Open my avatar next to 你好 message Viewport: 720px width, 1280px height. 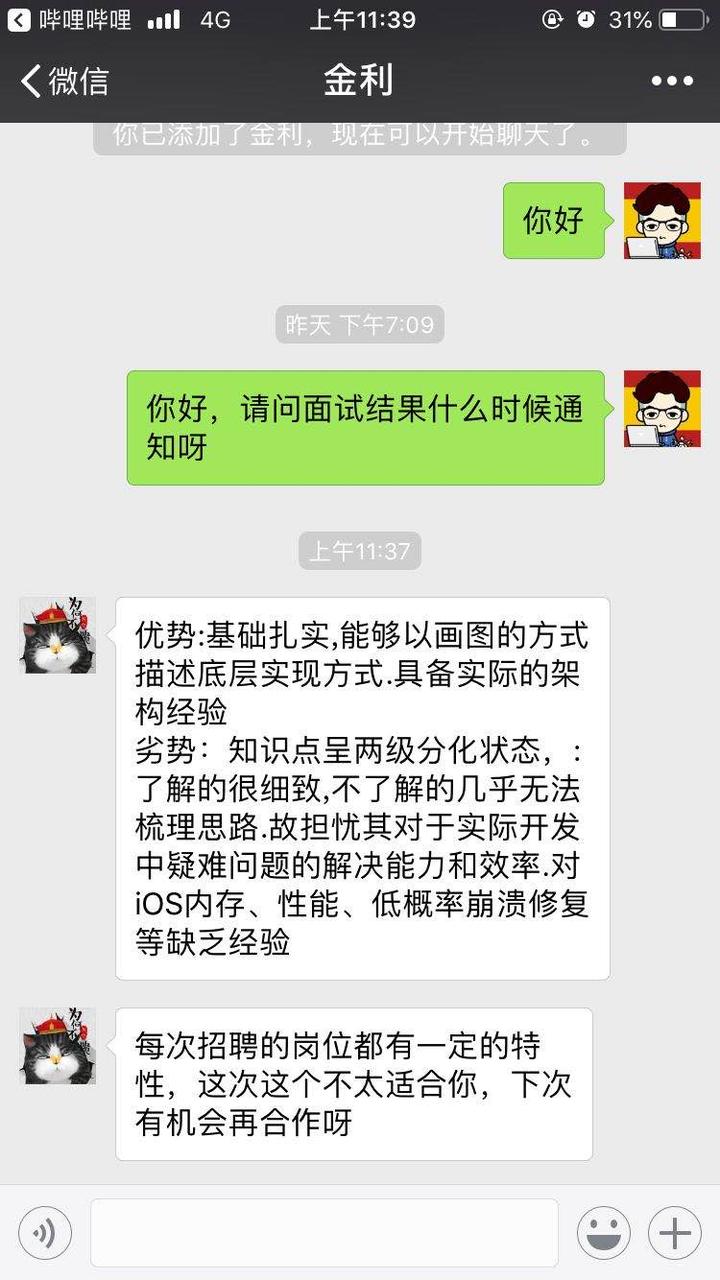point(662,220)
